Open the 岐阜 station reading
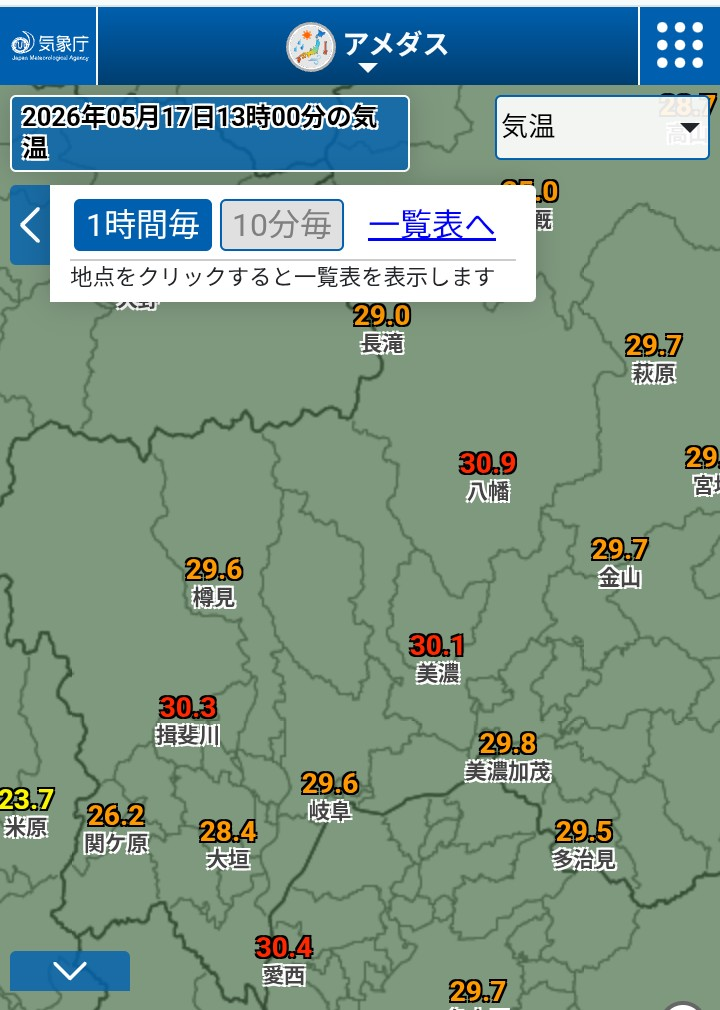This screenshot has width=720, height=1010. click(330, 797)
